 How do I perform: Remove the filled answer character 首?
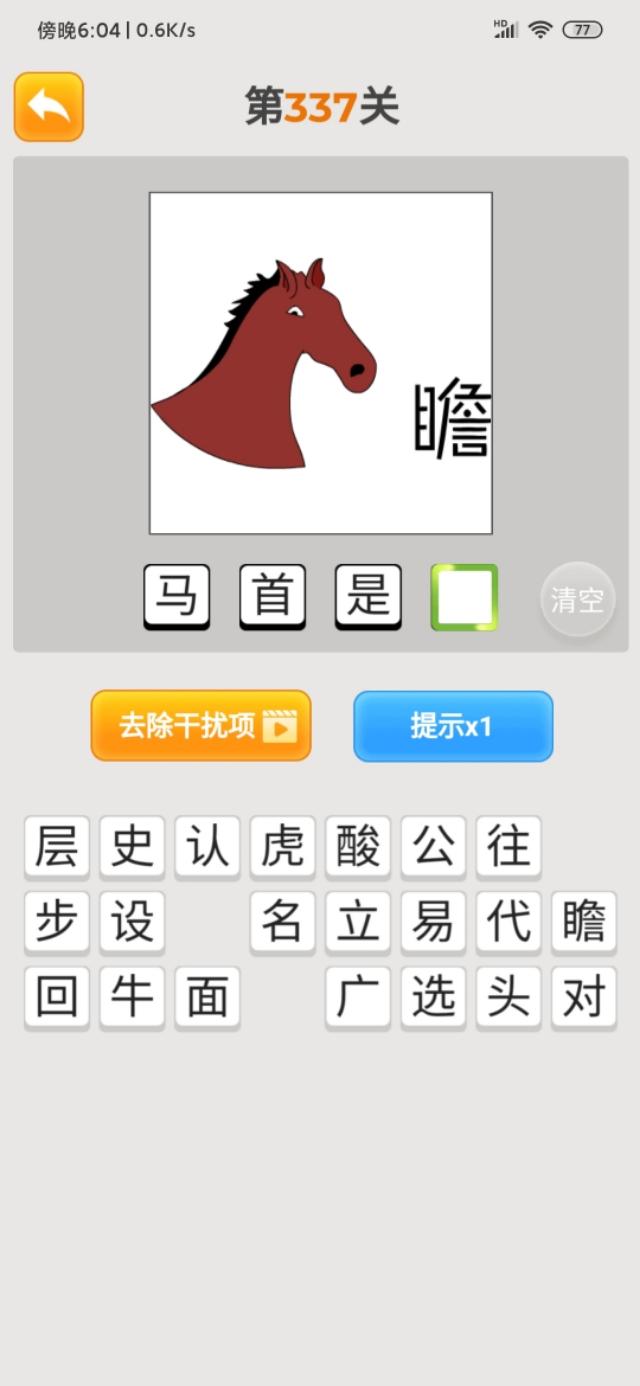273,597
